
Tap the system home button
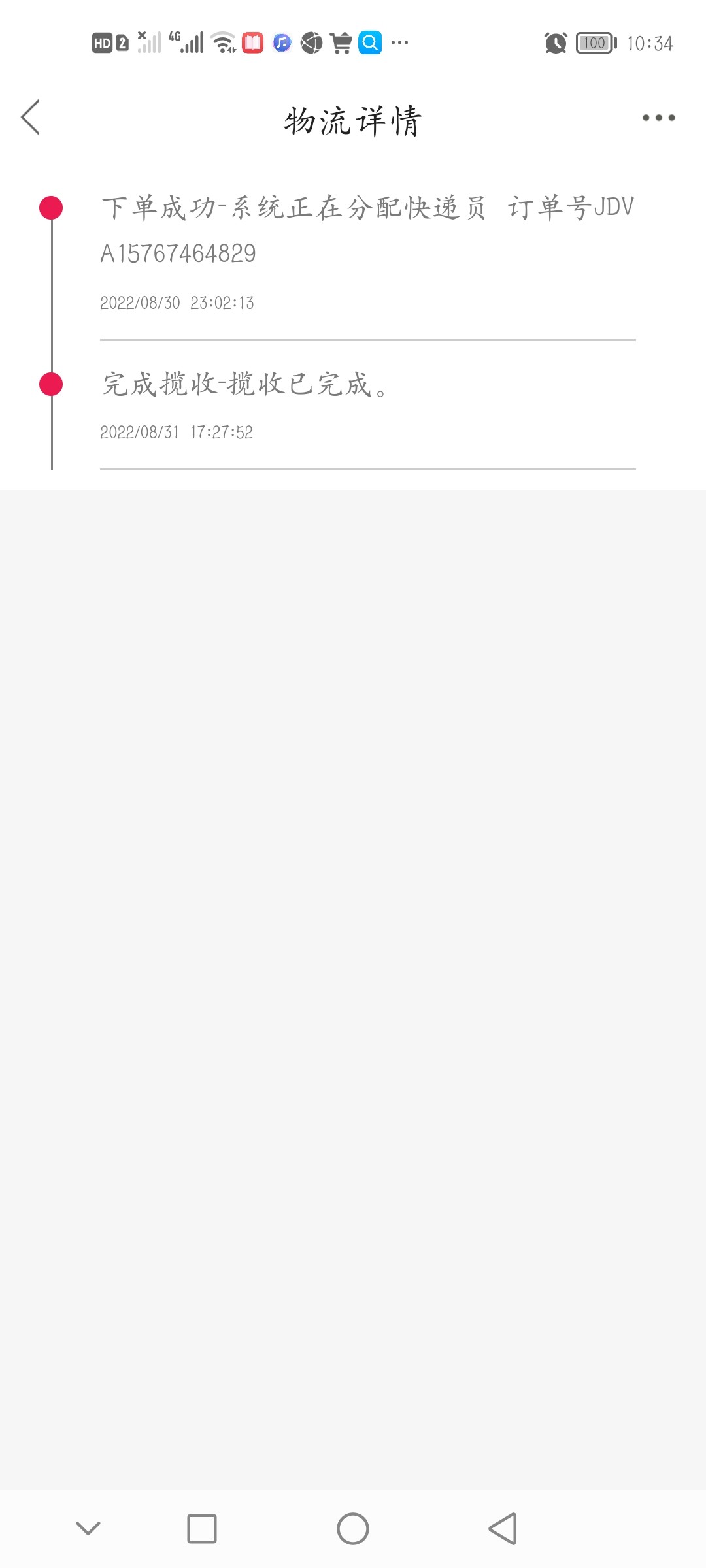click(x=352, y=1529)
